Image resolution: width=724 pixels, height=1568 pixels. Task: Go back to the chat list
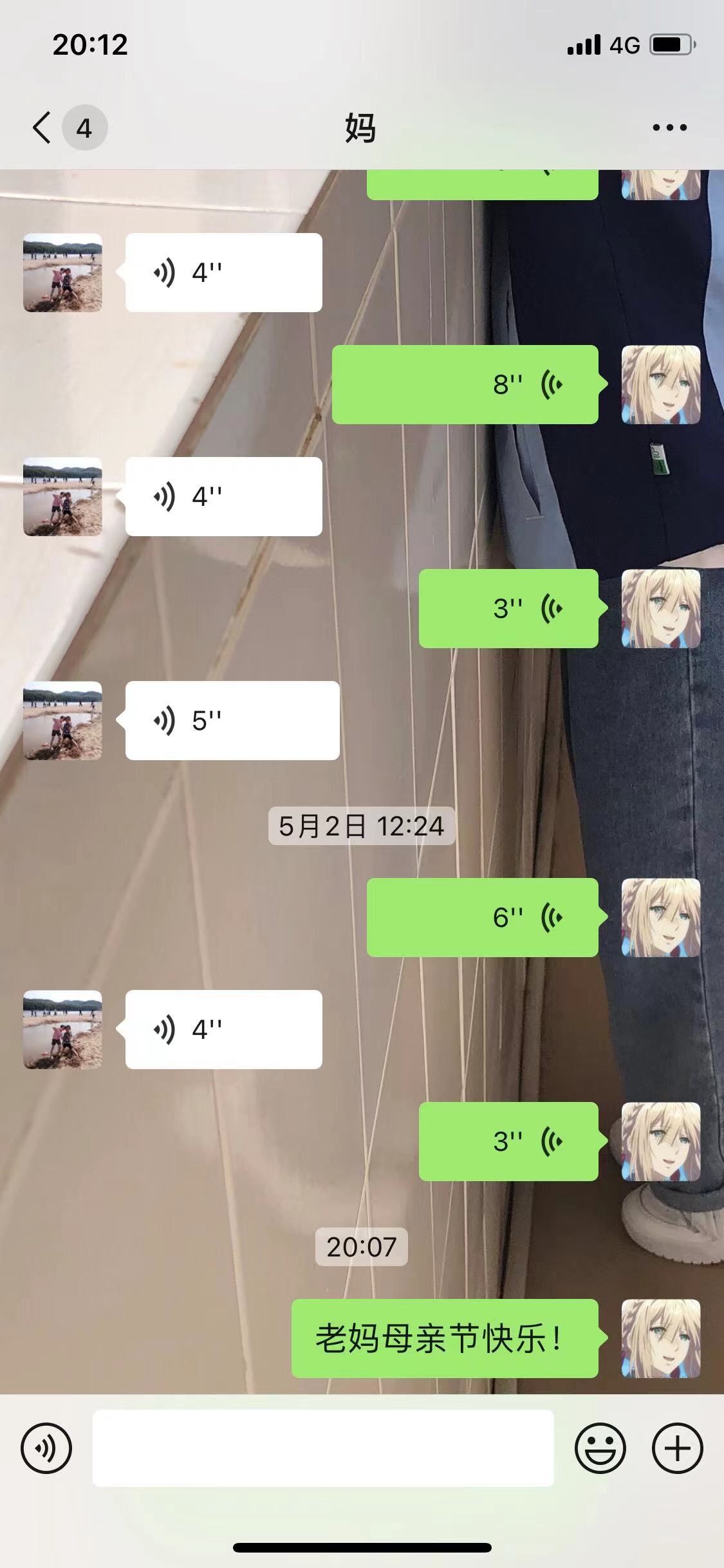click(x=42, y=127)
